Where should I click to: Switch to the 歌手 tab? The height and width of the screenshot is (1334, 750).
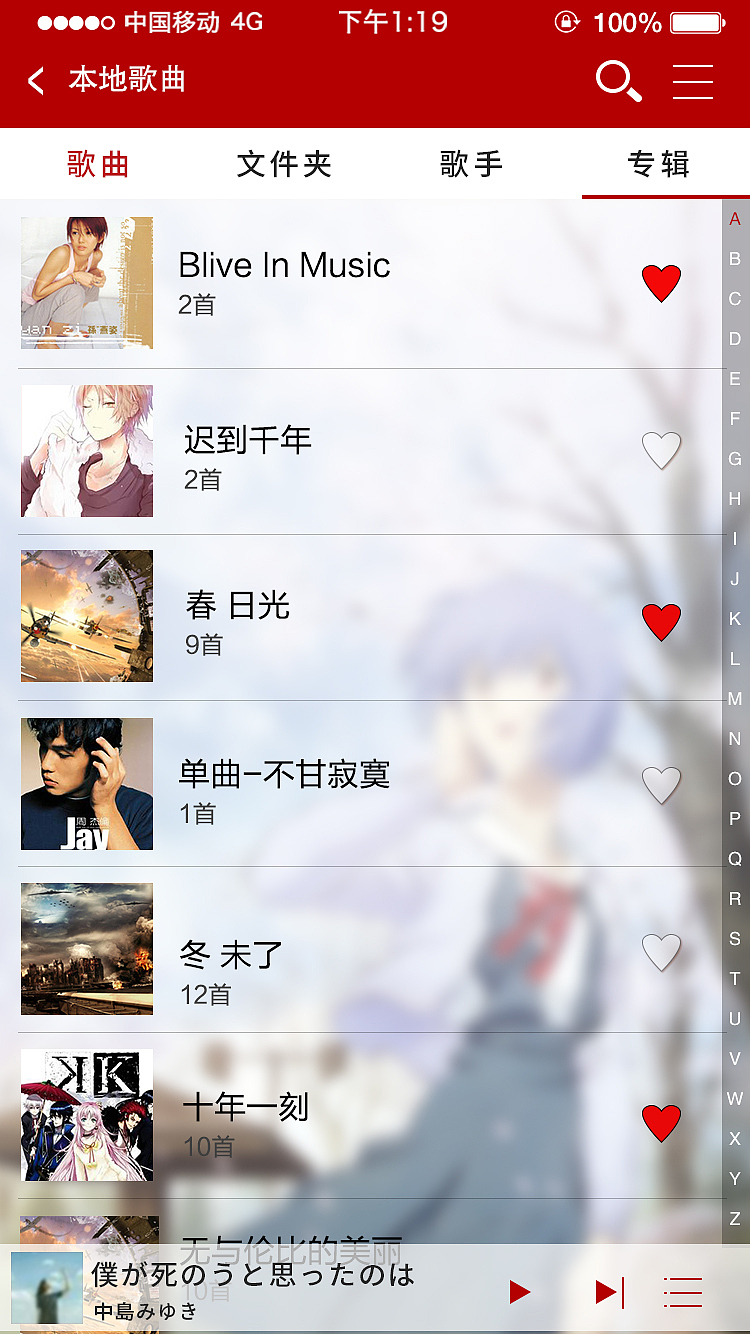(x=472, y=164)
